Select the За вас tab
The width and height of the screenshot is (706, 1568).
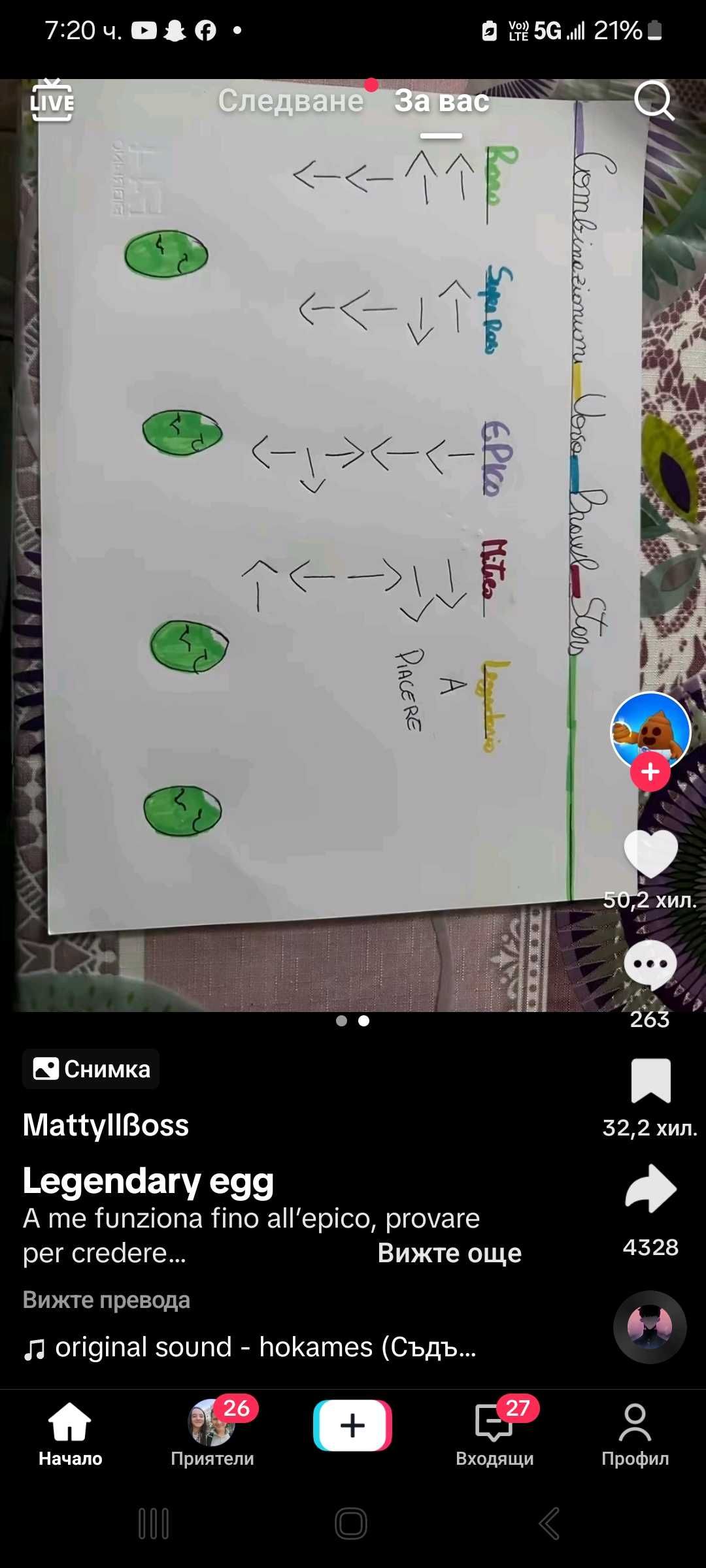coord(441,101)
